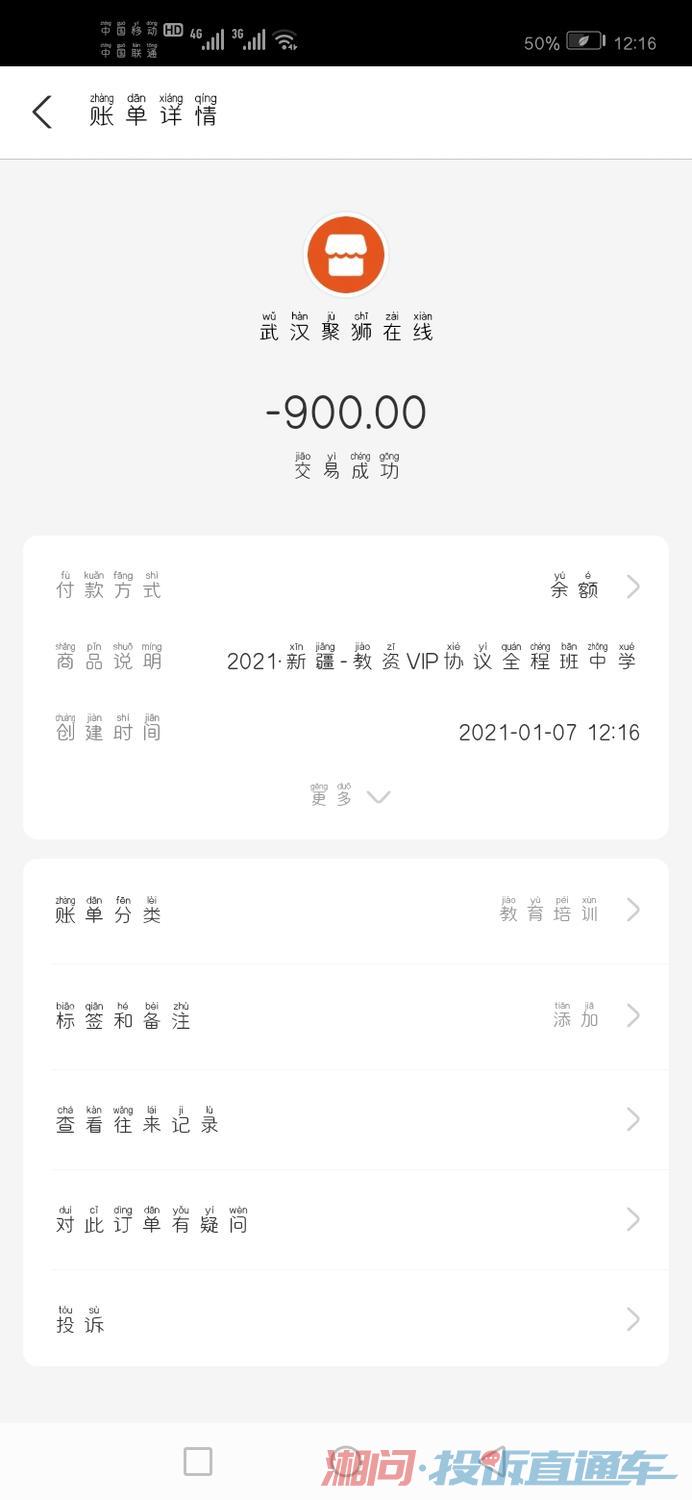Tap the system recent apps square
This screenshot has height=1500, width=692.
coord(198,1462)
